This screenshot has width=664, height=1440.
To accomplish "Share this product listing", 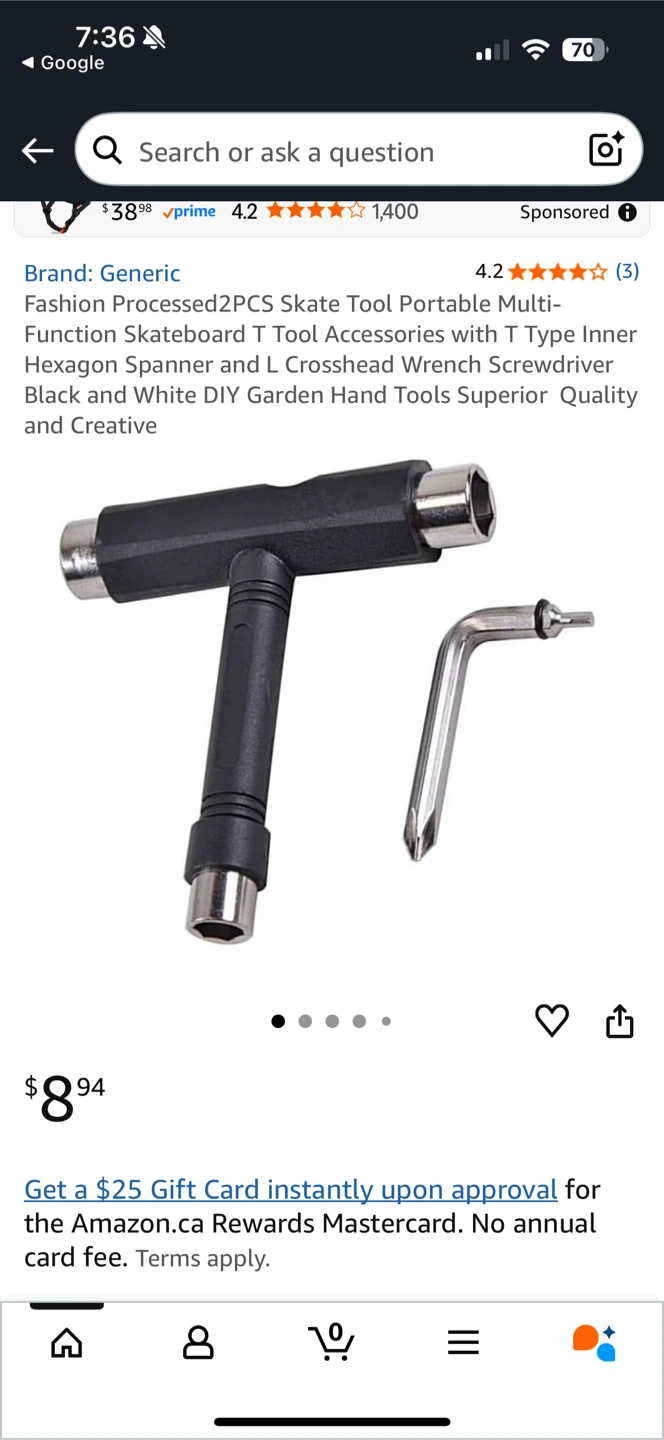I will click(x=620, y=1021).
